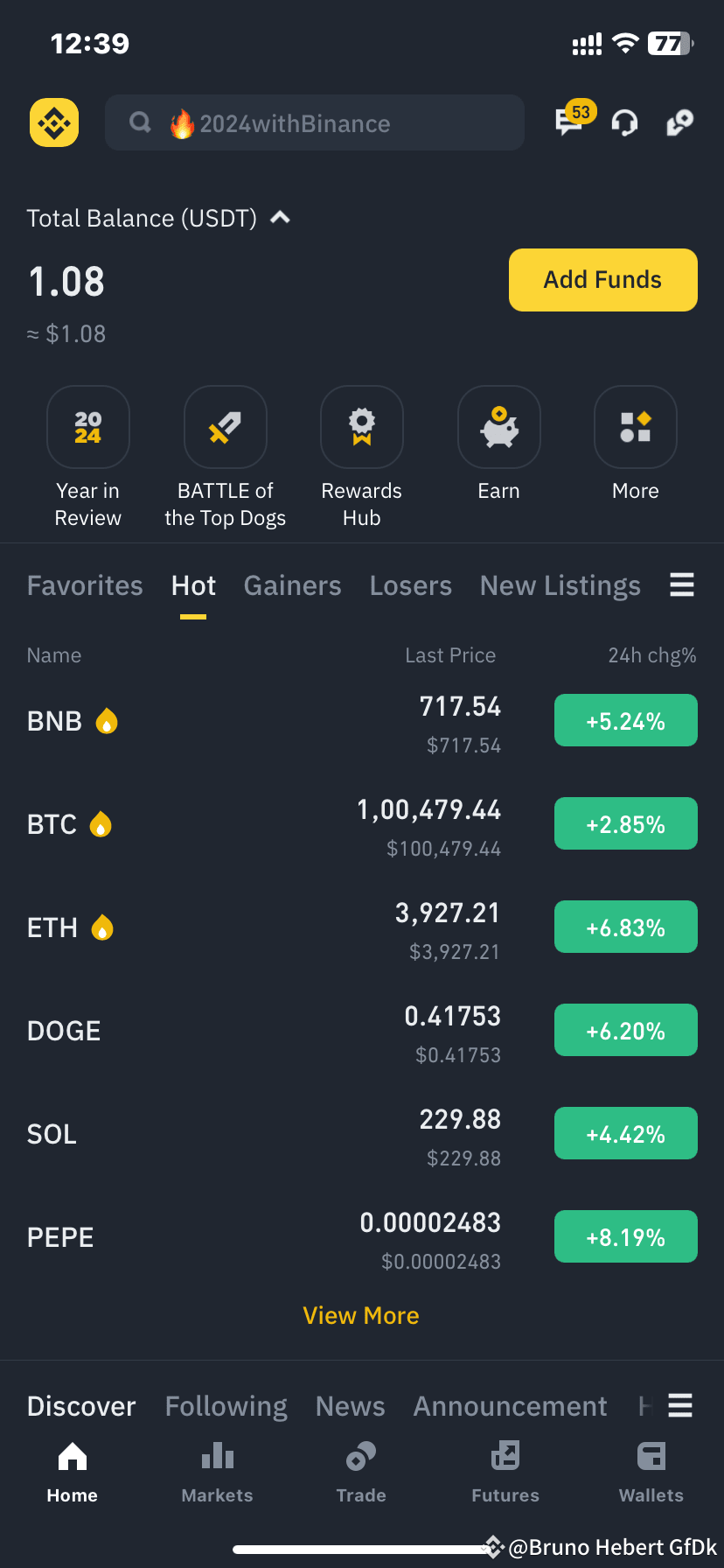Screen dimensions: 724x1568
Task: Switch to the Gainers tab
Action: pyautogui.click(x=292, y=584)
